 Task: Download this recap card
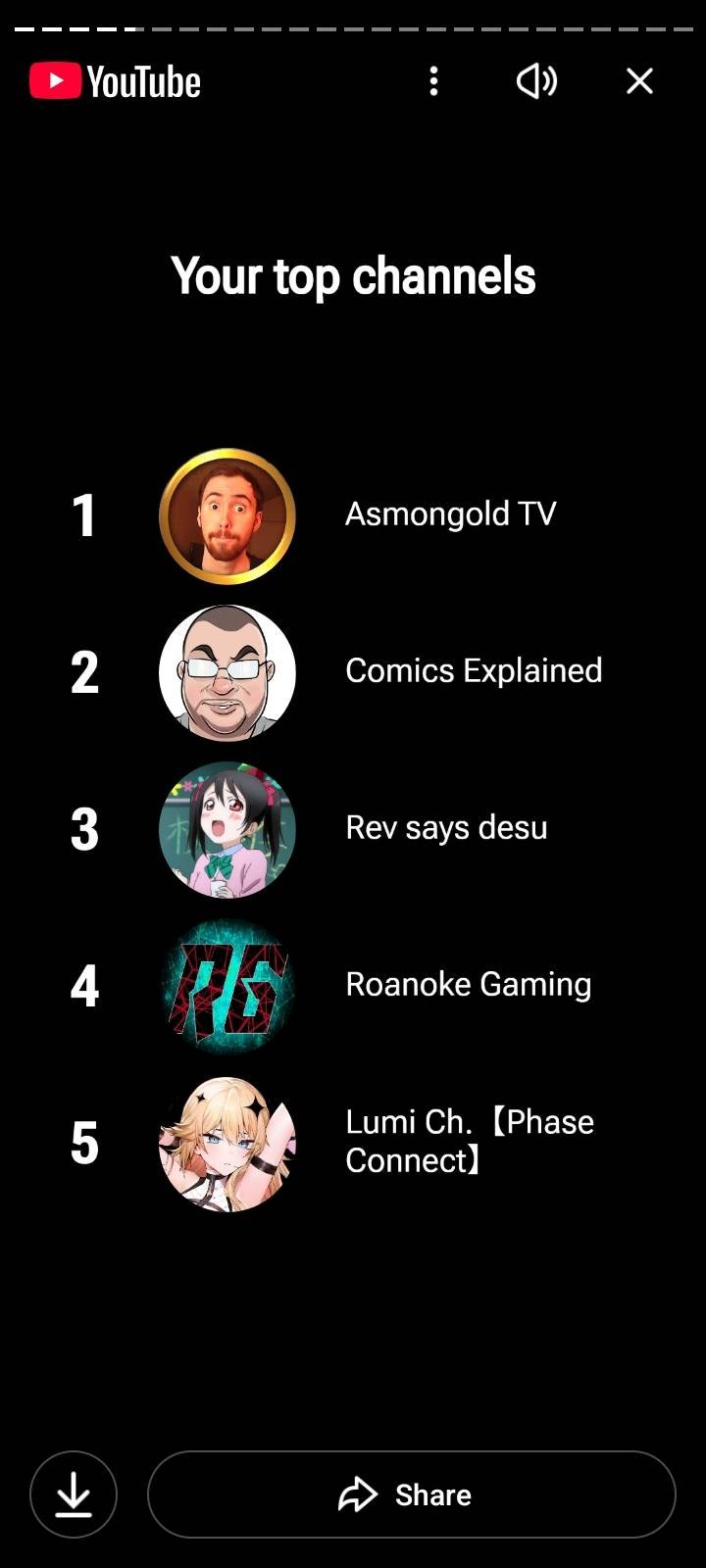[74, 1494]
